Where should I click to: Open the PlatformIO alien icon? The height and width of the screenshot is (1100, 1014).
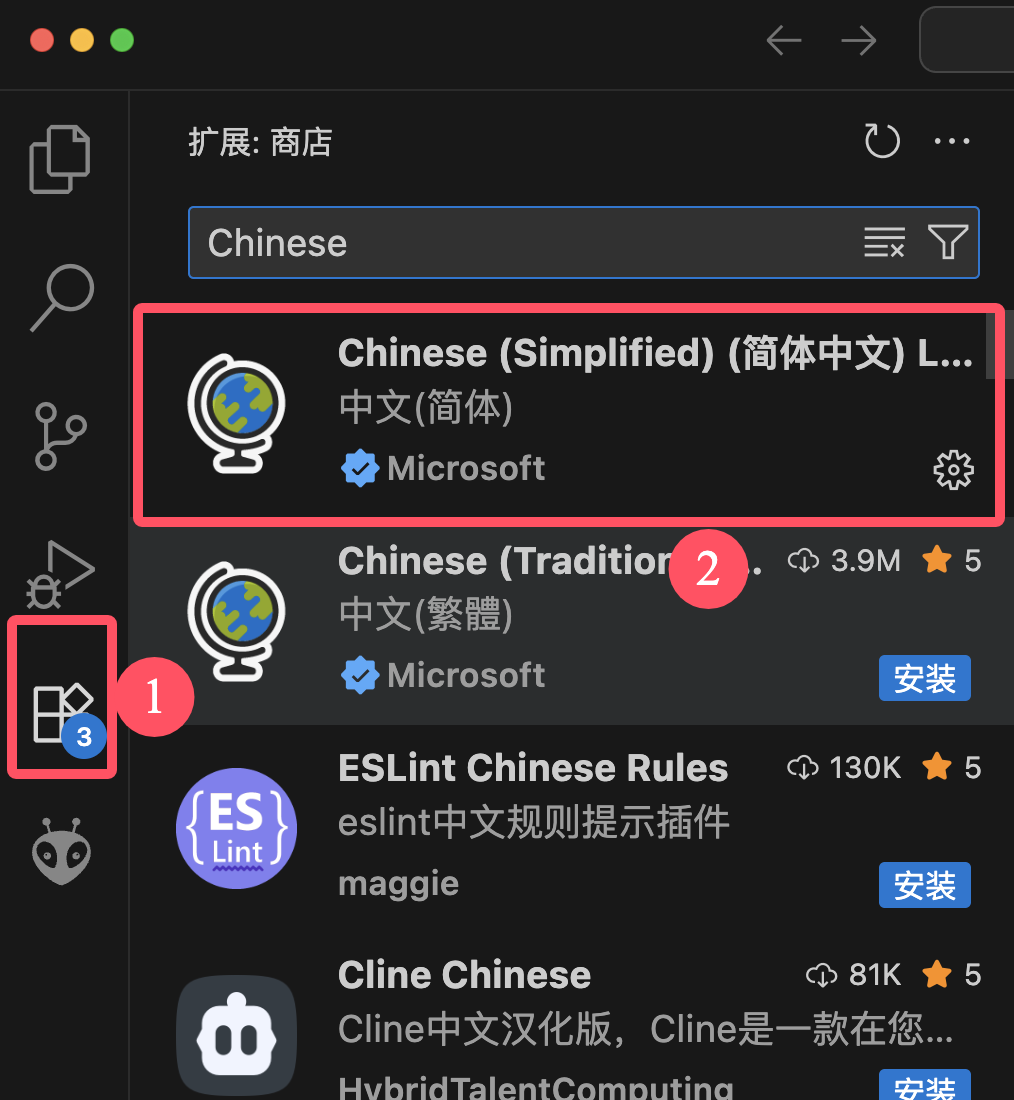point(62,852)
